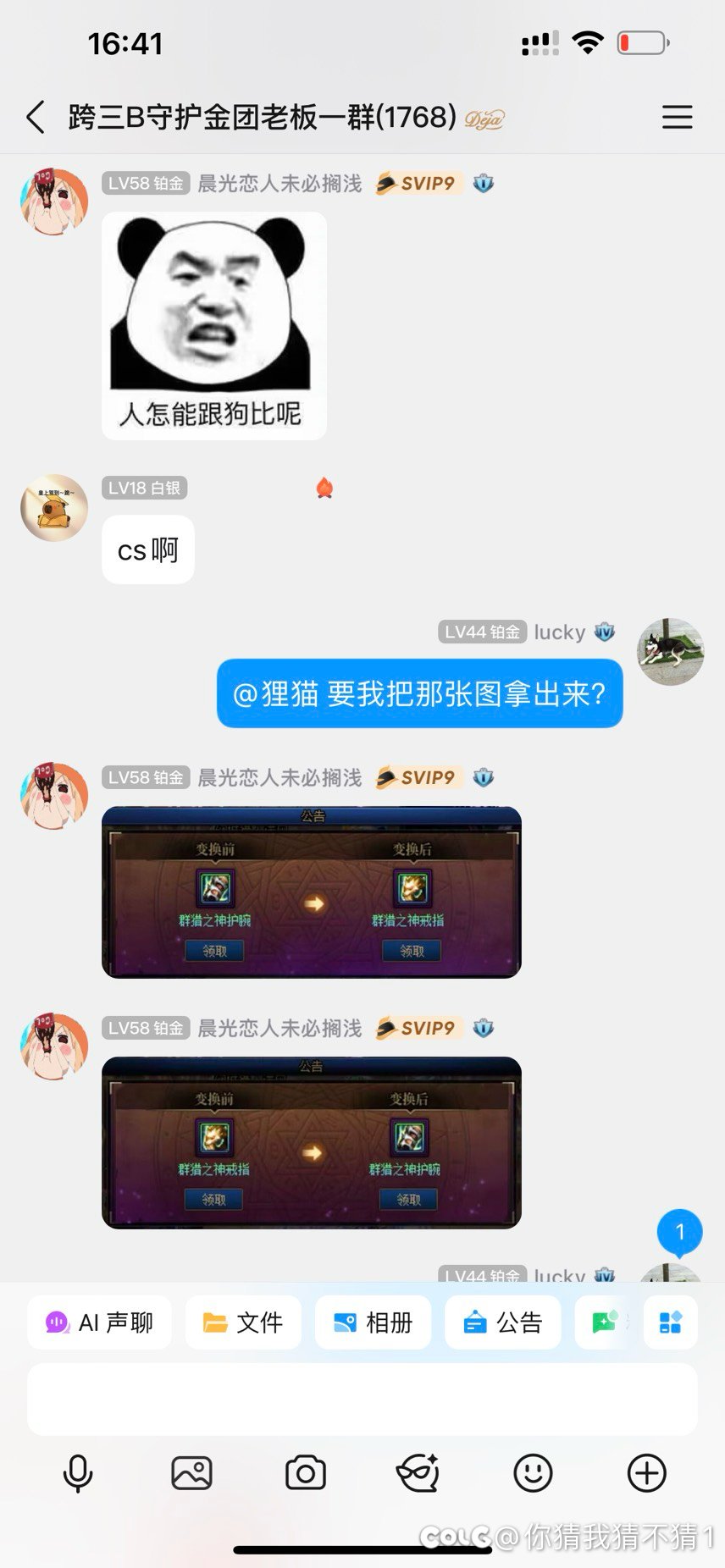Tap the SVIP9 badge on 晨光恋人's message
This screenshot has height=1568, width=725.
(x=417, y=183)
